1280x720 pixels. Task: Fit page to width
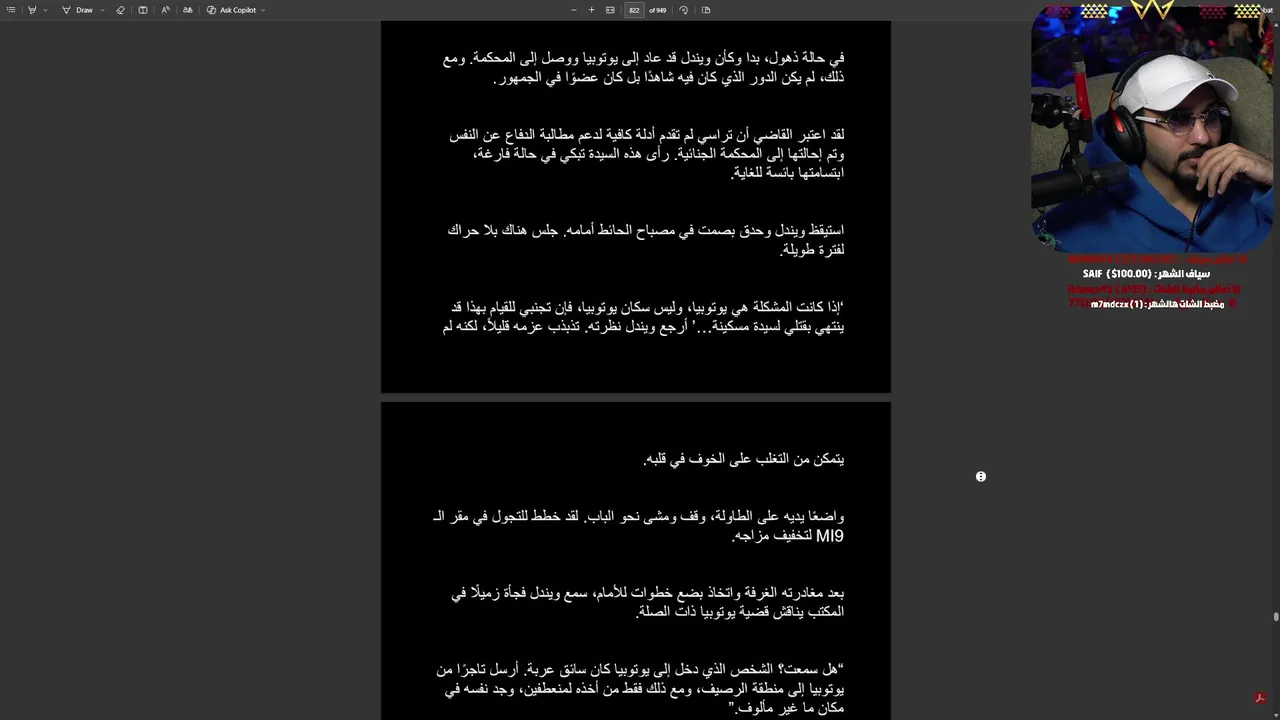pos(610,10)
